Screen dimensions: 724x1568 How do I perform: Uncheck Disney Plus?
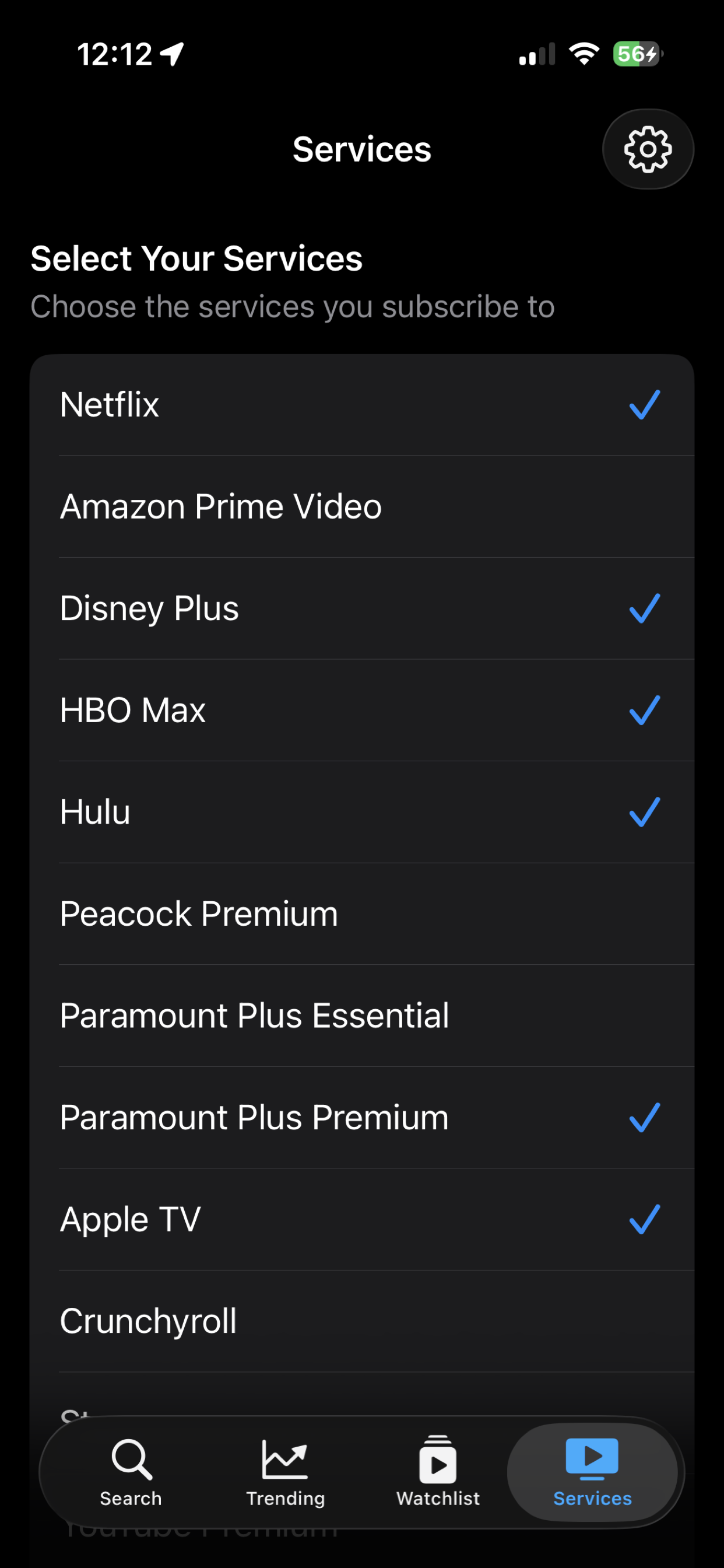[362, 608]
